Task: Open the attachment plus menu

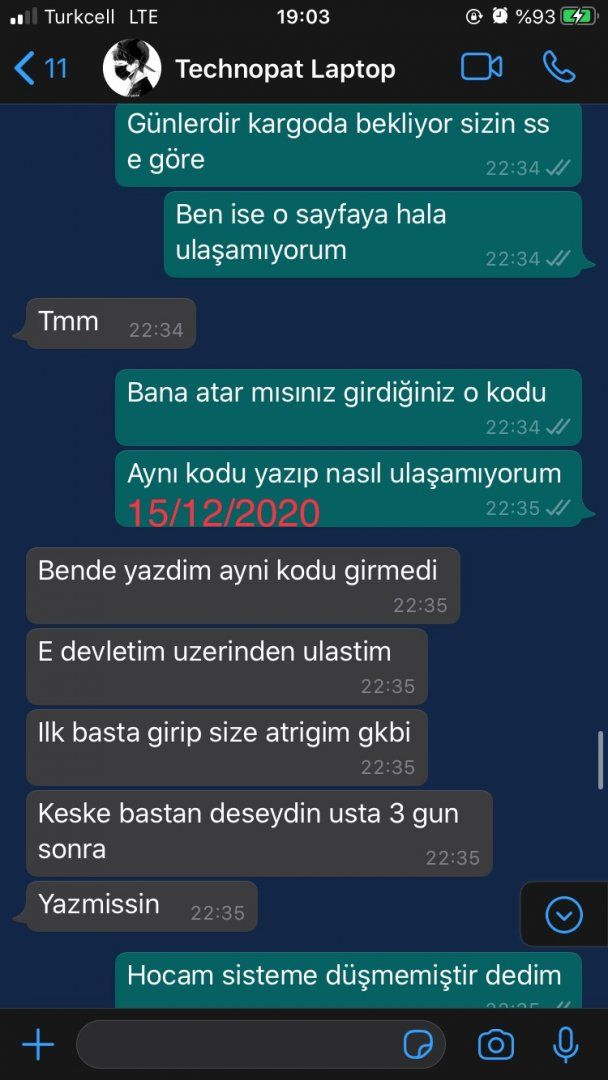Action: pos(38,1045)
